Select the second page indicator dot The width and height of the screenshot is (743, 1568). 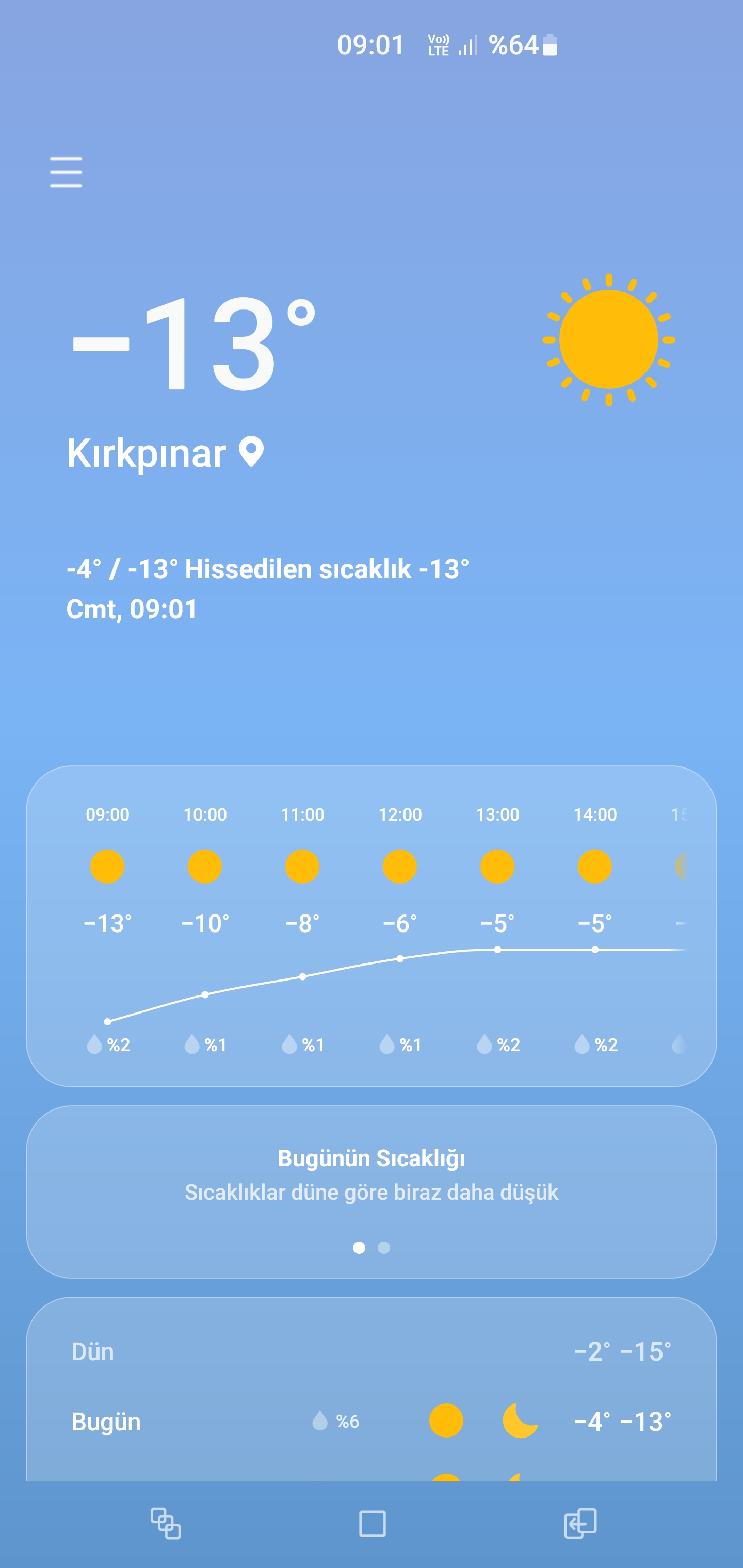(384, 1248)
